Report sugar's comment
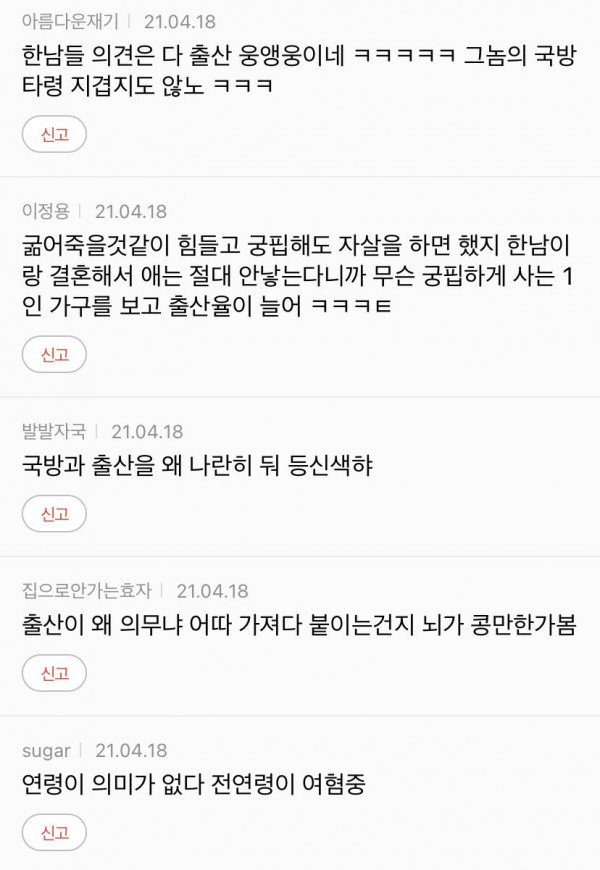600x870 pixels. [54, 832]
